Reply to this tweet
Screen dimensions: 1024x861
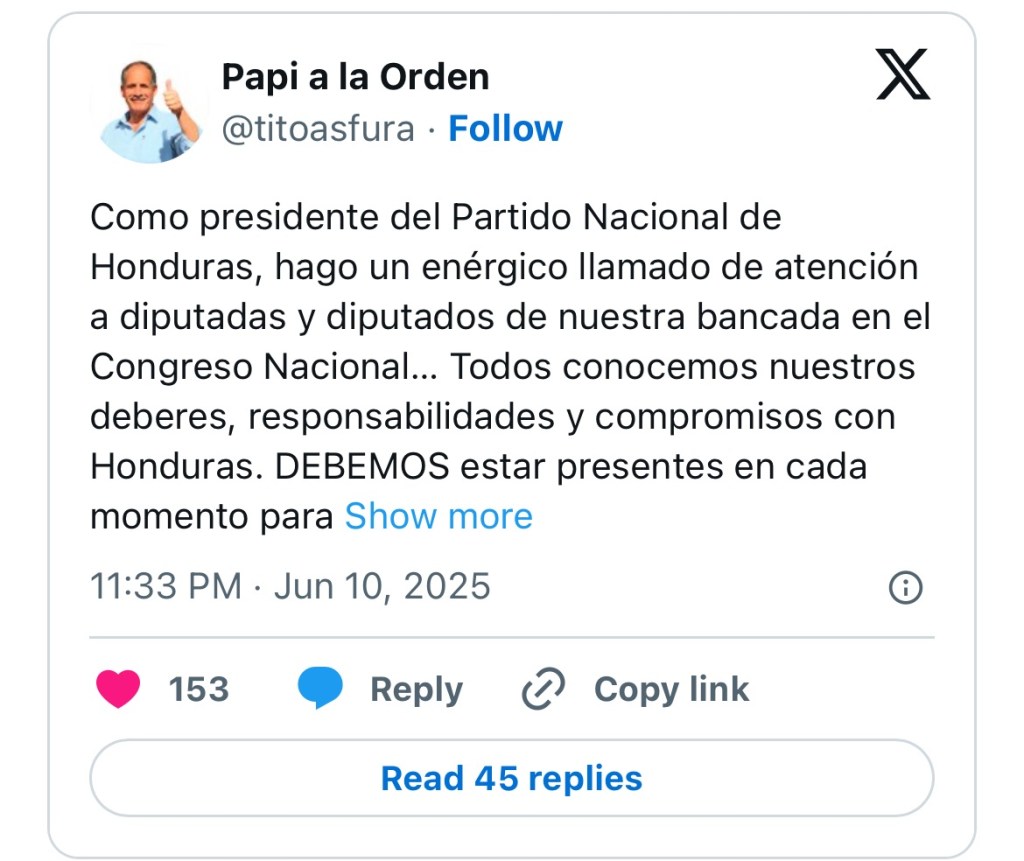pos(380,689)
